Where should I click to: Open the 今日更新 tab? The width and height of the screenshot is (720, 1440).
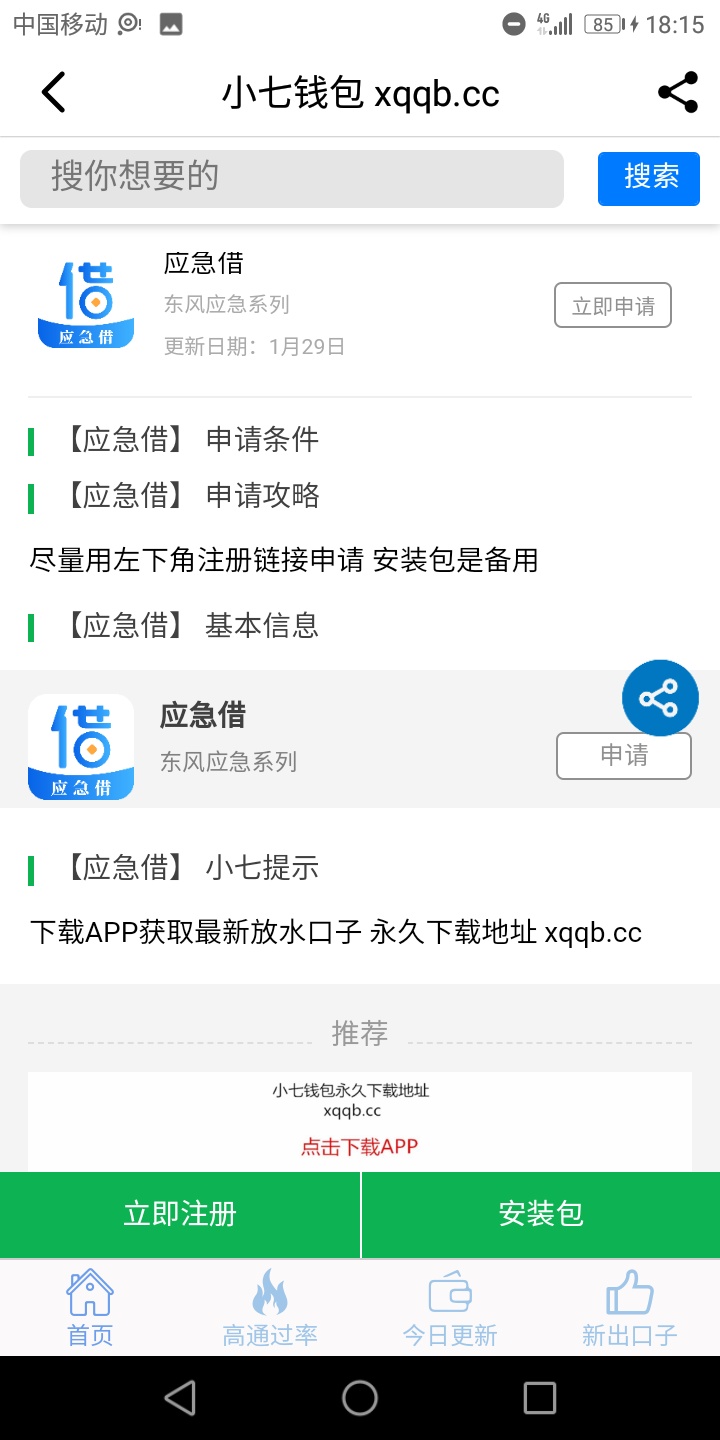click(450, 1308)
